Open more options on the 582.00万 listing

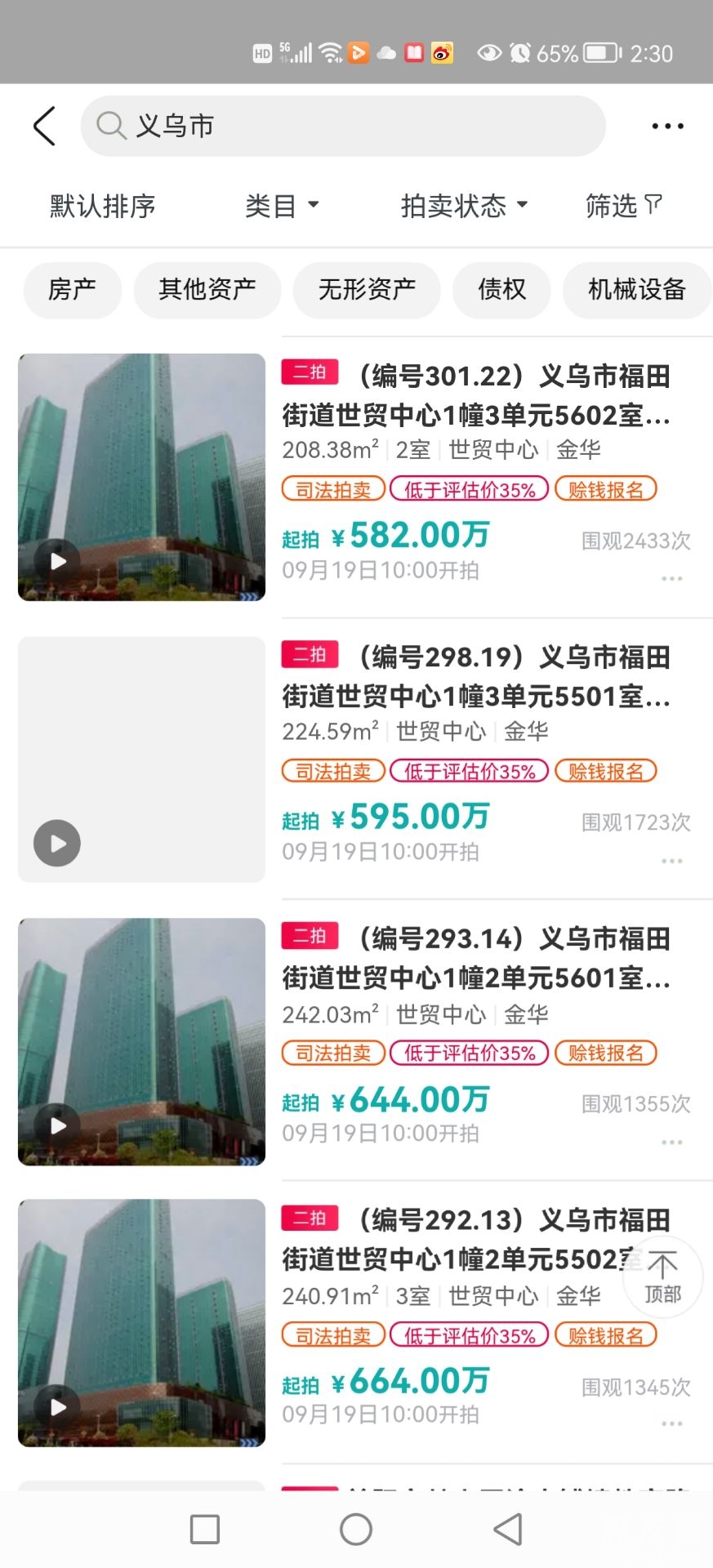(x=671, y=578)
